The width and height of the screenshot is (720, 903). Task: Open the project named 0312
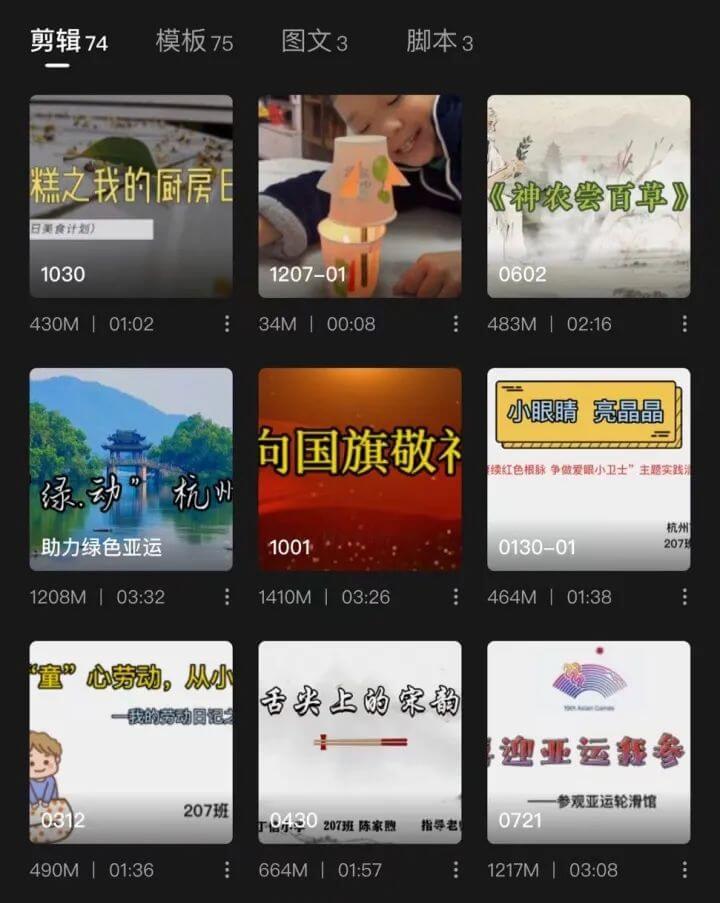[x=131, y=742]
